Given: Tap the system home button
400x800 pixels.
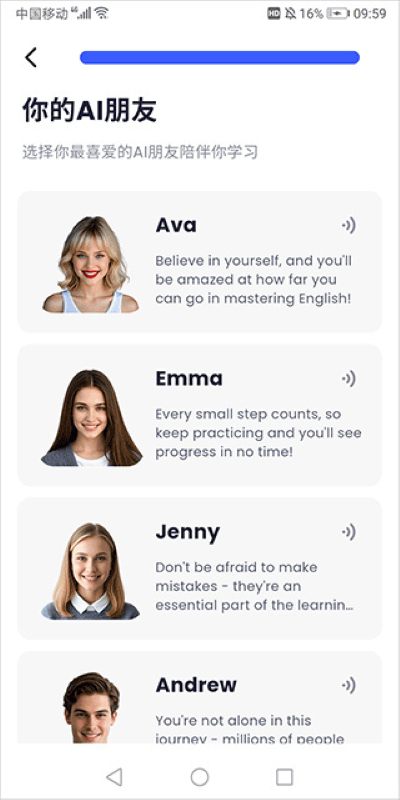Looking at the screenshot, I should 199,777.
